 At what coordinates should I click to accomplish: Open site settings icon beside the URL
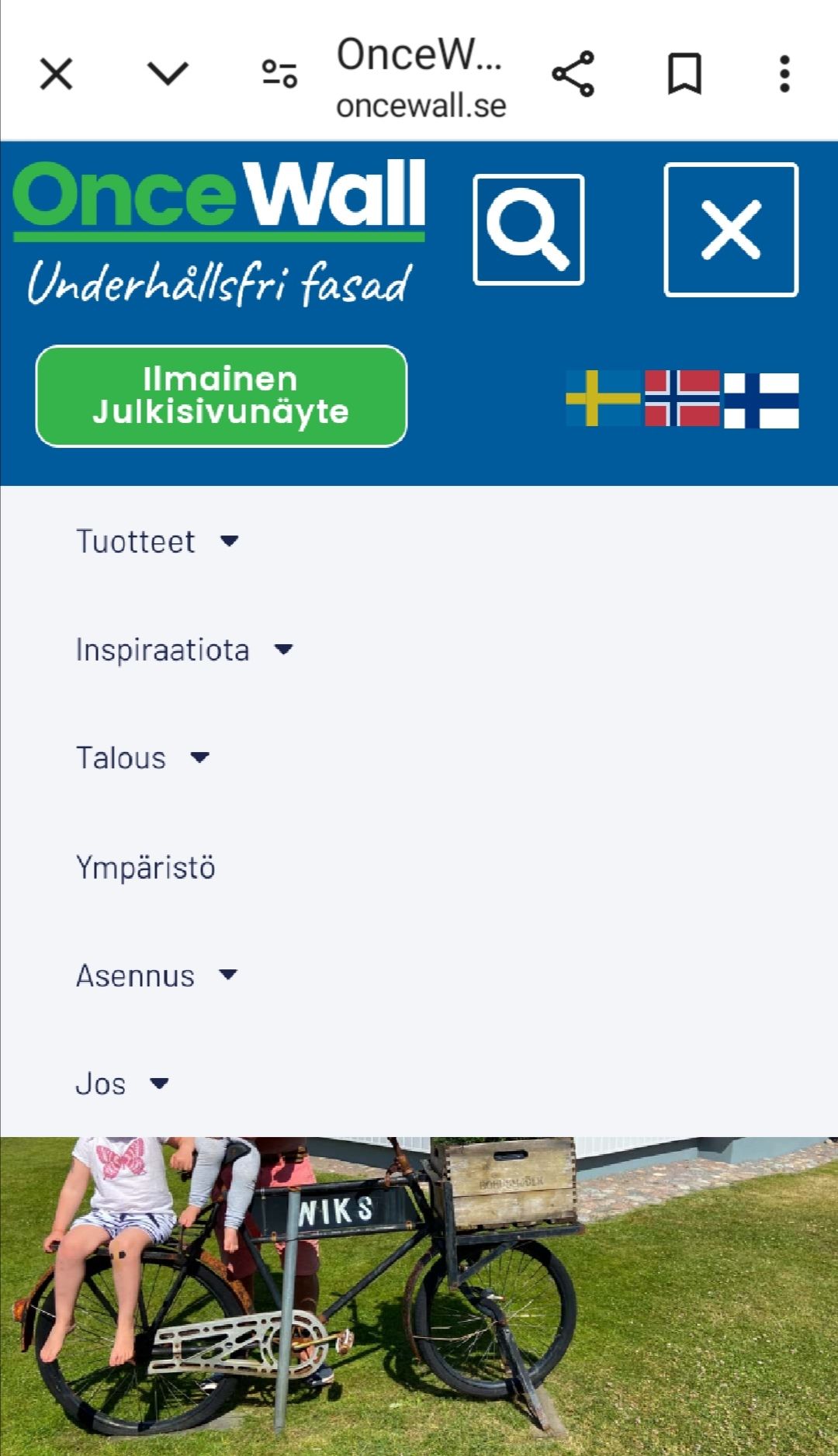(x=279, y=75)
